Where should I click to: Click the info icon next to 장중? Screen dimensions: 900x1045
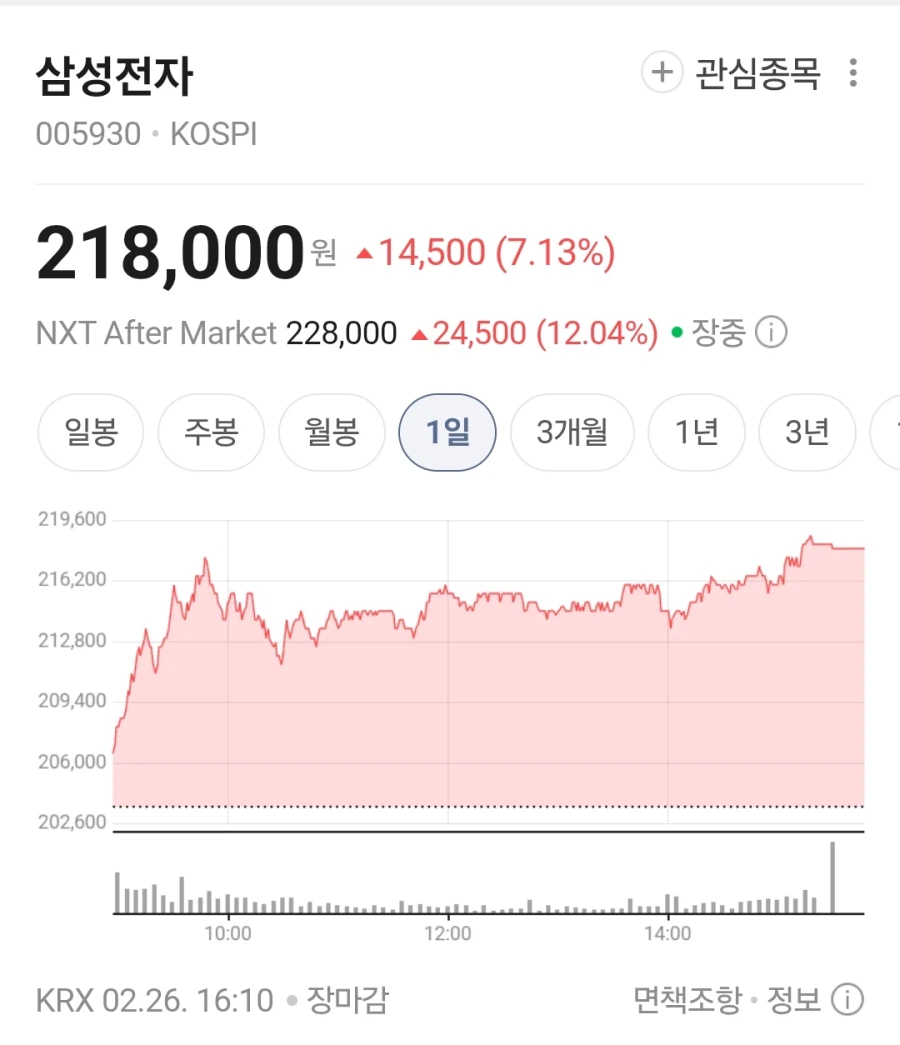pyautogui.click(x=770, y=332)
